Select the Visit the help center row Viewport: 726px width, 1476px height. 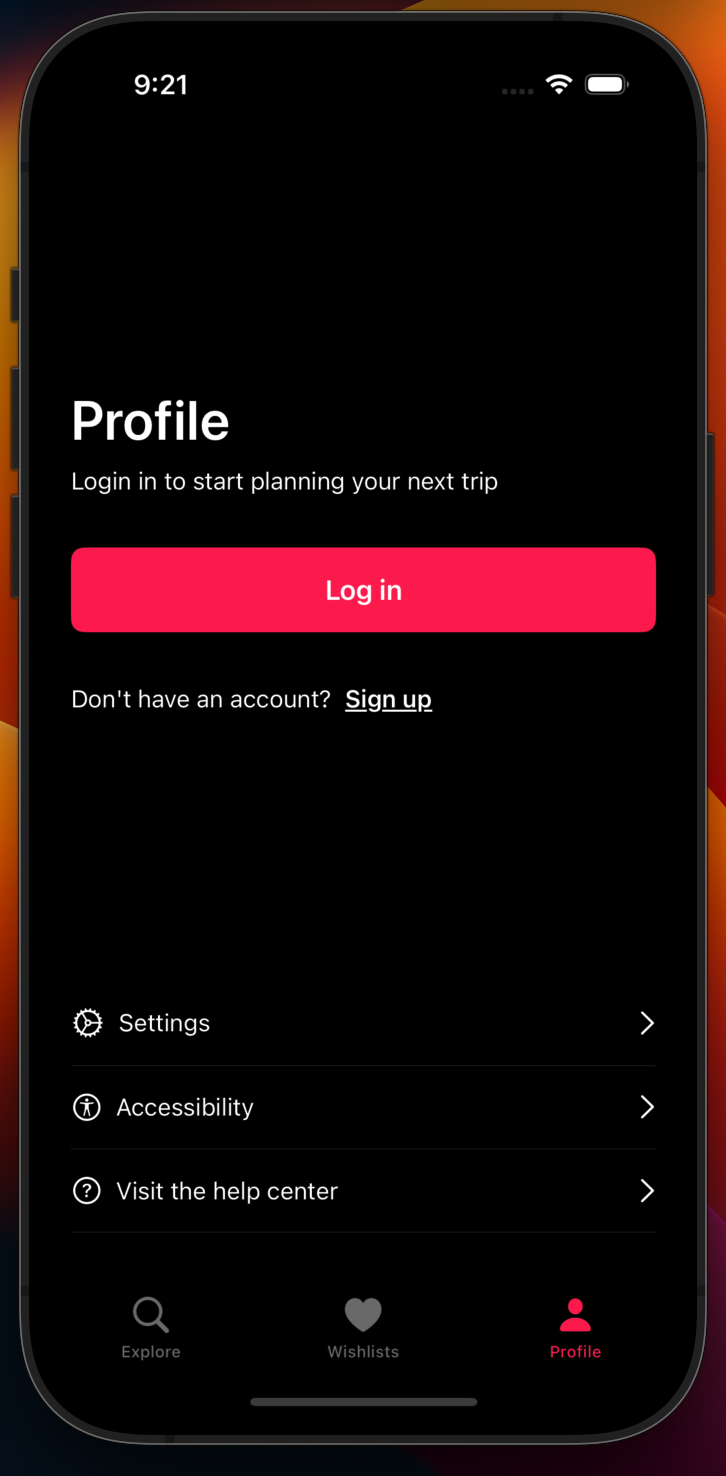pyautogui.click(x=228, y=1191)
